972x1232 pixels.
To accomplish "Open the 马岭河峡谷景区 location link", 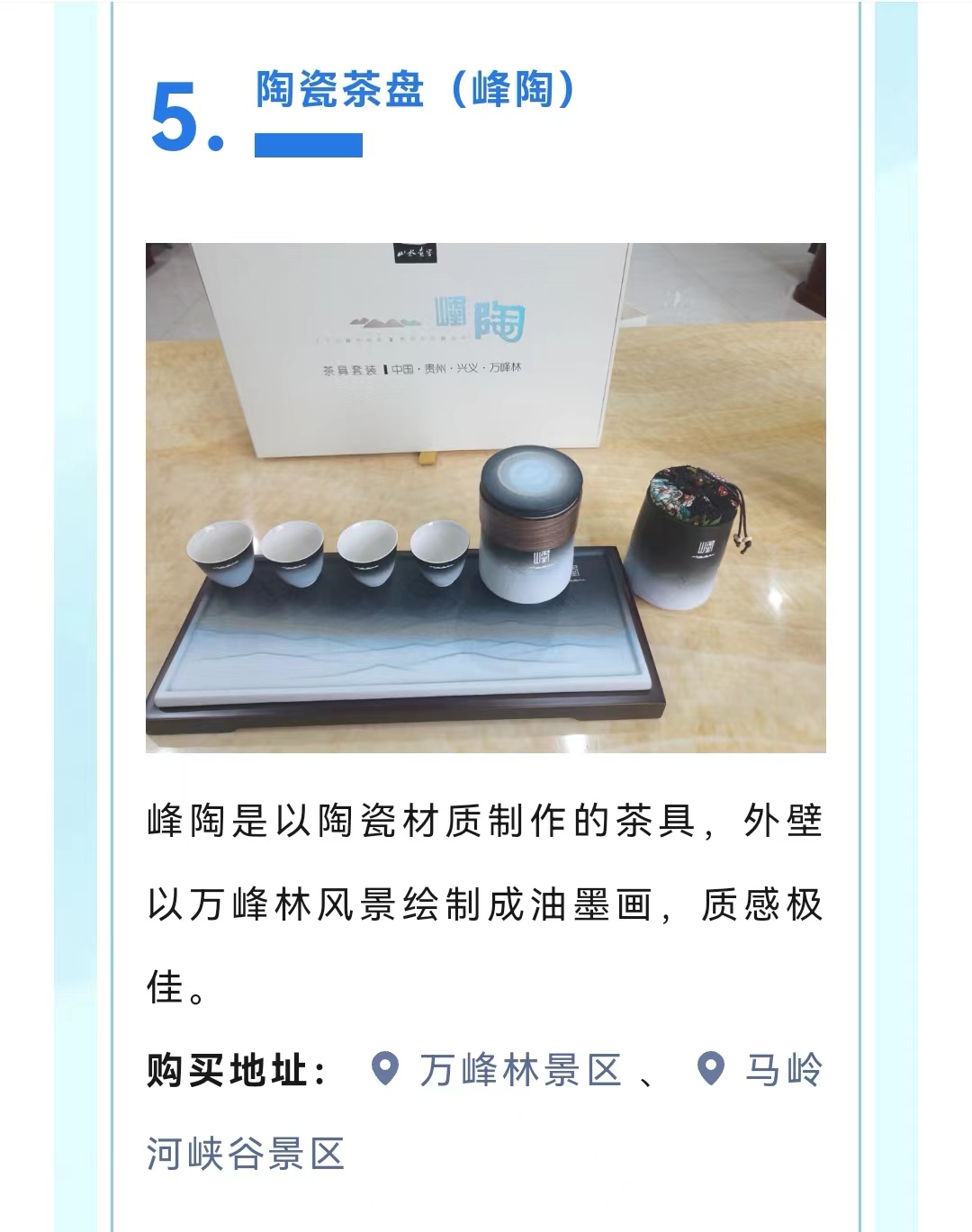I will tap(782, 1070).
